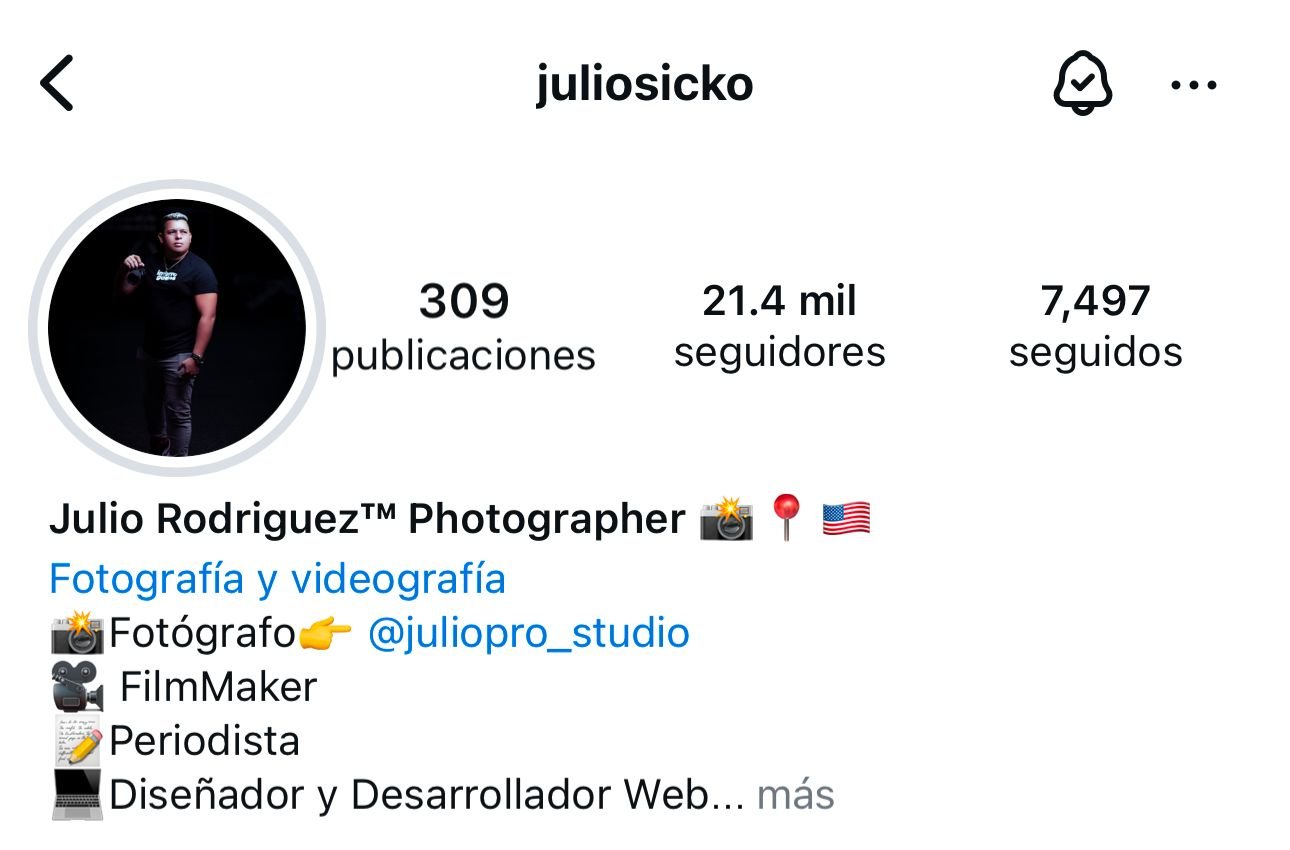Viewport: 1290px width, 850px height.
Task: View juliosicko's profile picture
Action: [177, 328]
